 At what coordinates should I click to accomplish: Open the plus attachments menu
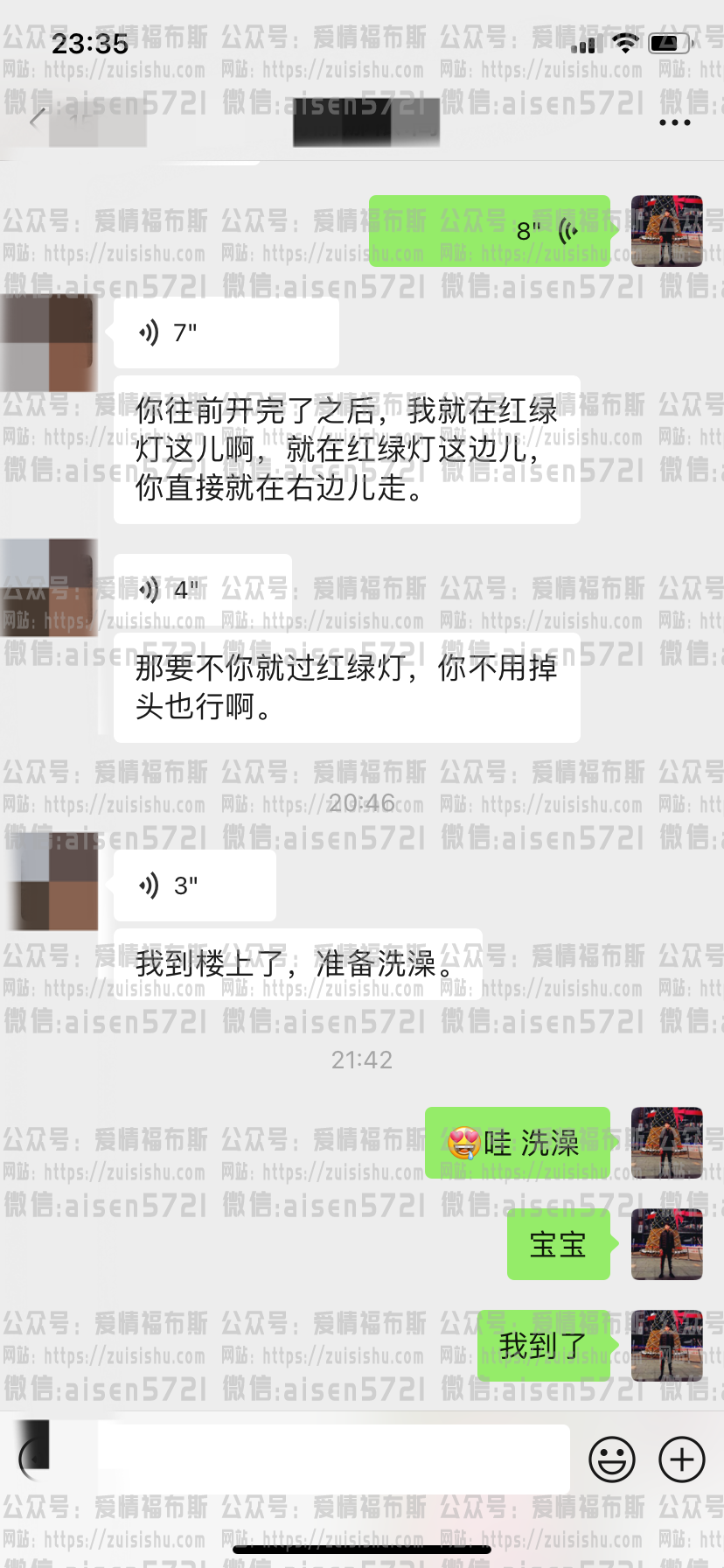pos(681,1459)
